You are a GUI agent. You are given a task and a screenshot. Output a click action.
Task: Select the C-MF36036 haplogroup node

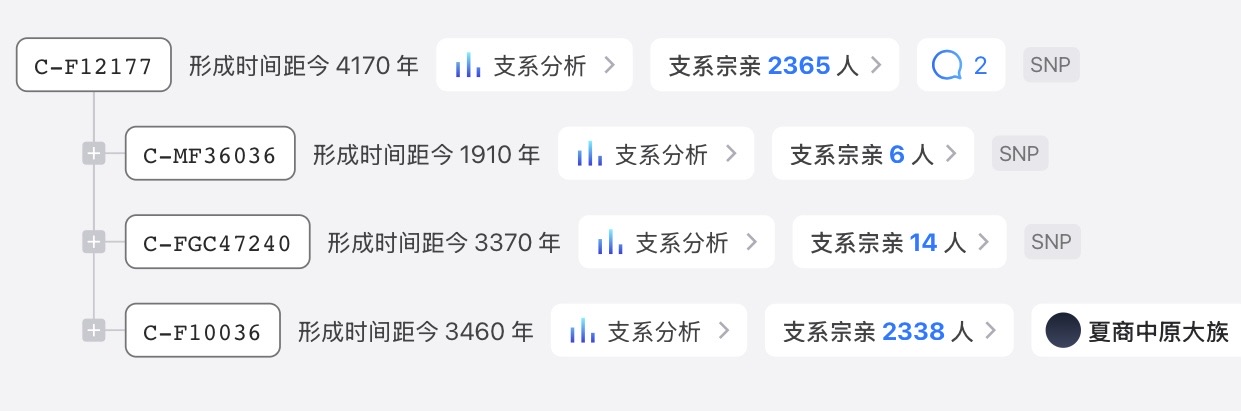[x=210, y=154]
